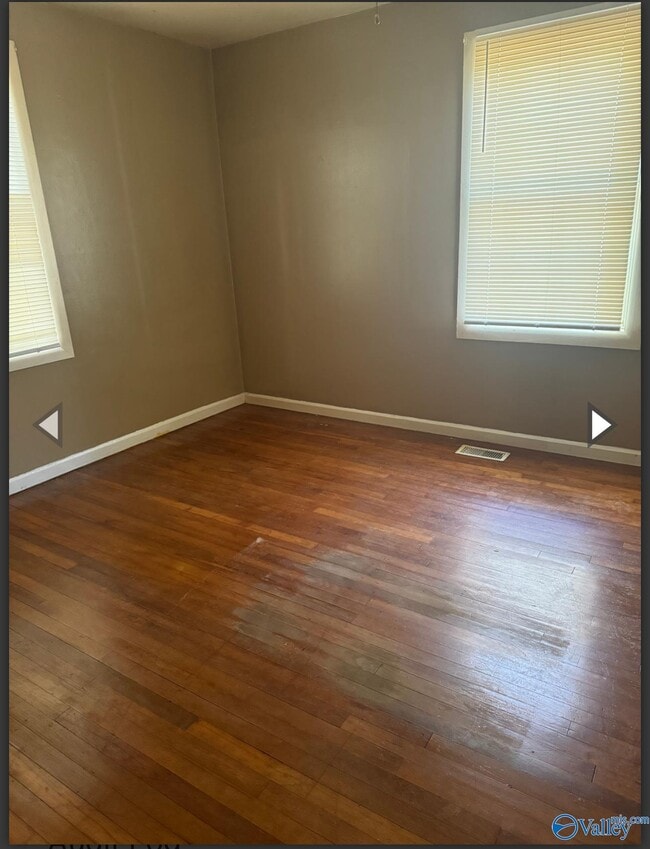Go to the previous listing photo

coord(49,425)
